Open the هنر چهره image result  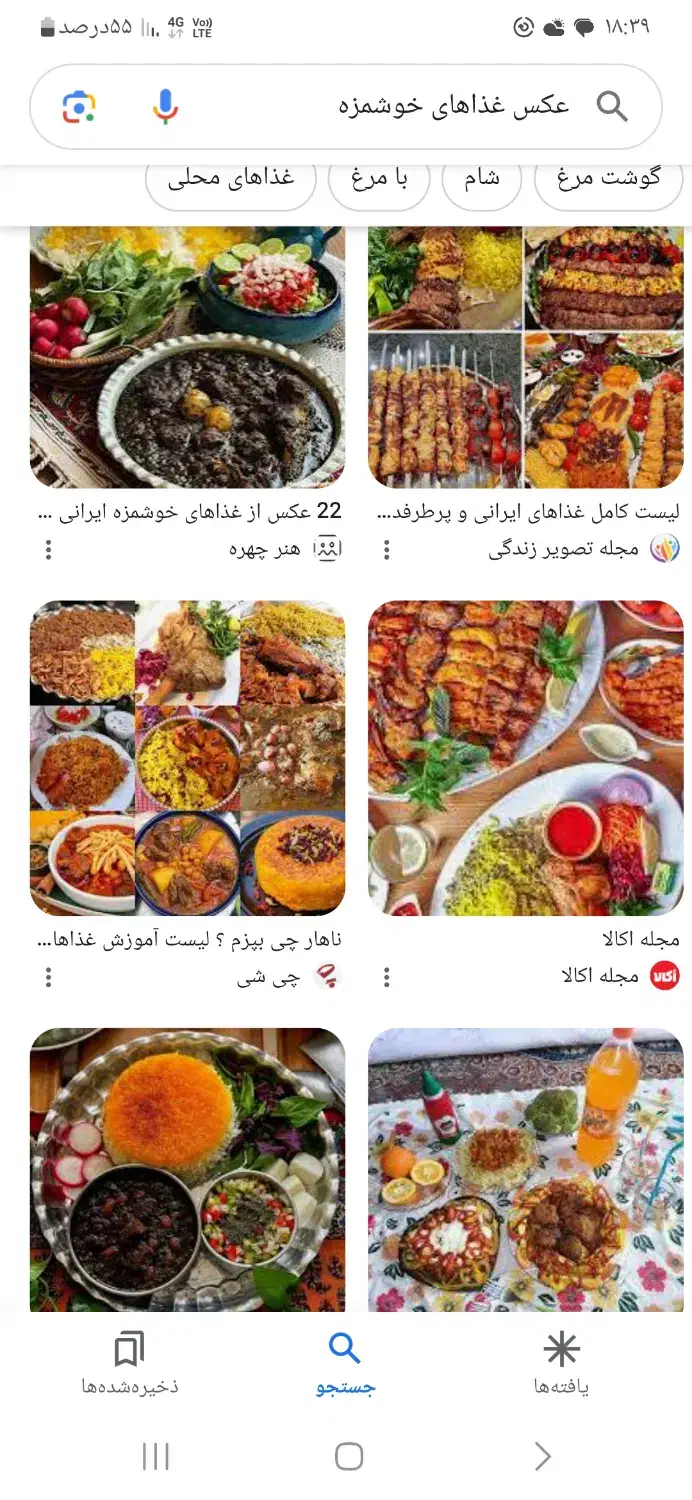pyautogui.click(x=188, y=357)
